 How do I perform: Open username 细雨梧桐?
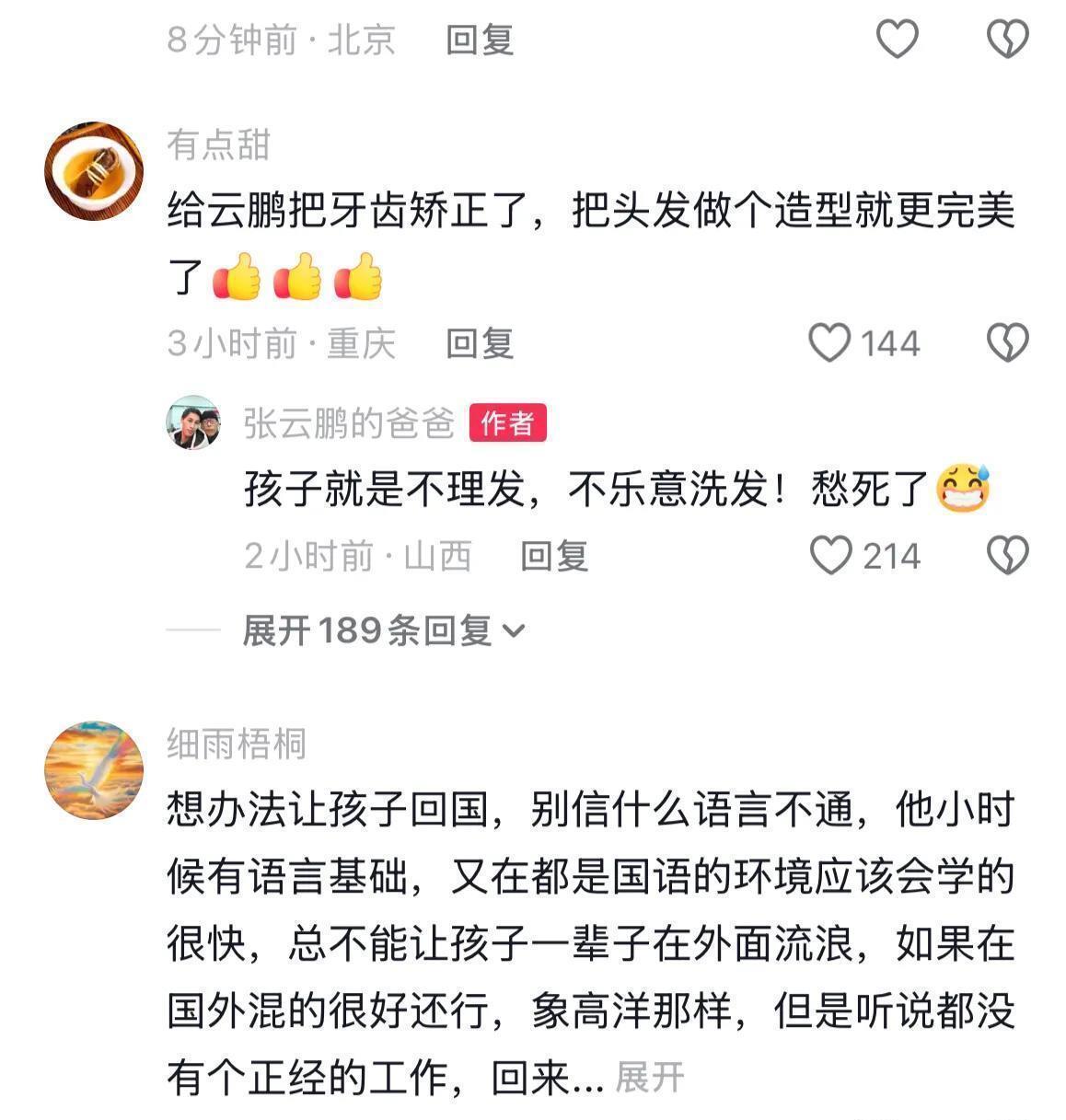236,743
